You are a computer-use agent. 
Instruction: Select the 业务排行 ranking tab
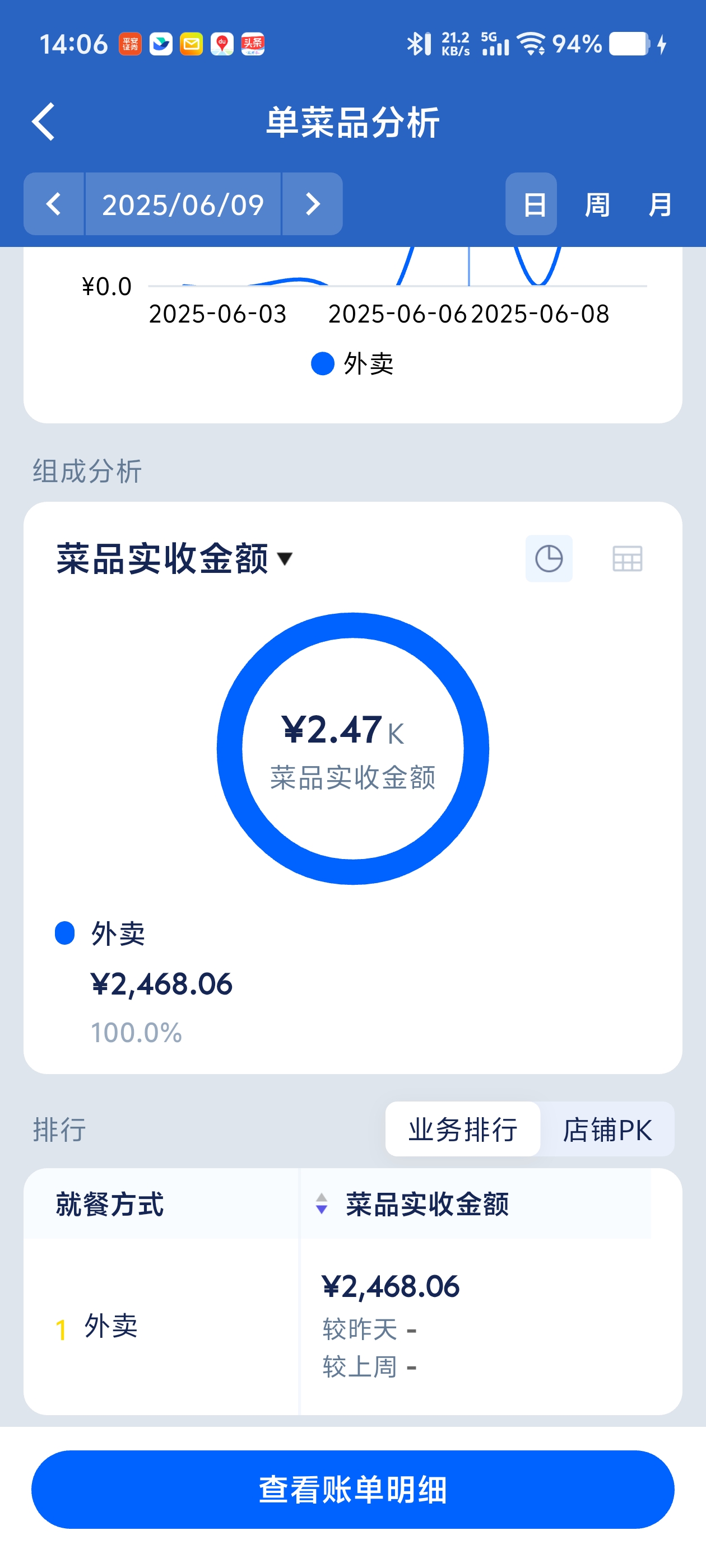click(x=463, y=1129)
